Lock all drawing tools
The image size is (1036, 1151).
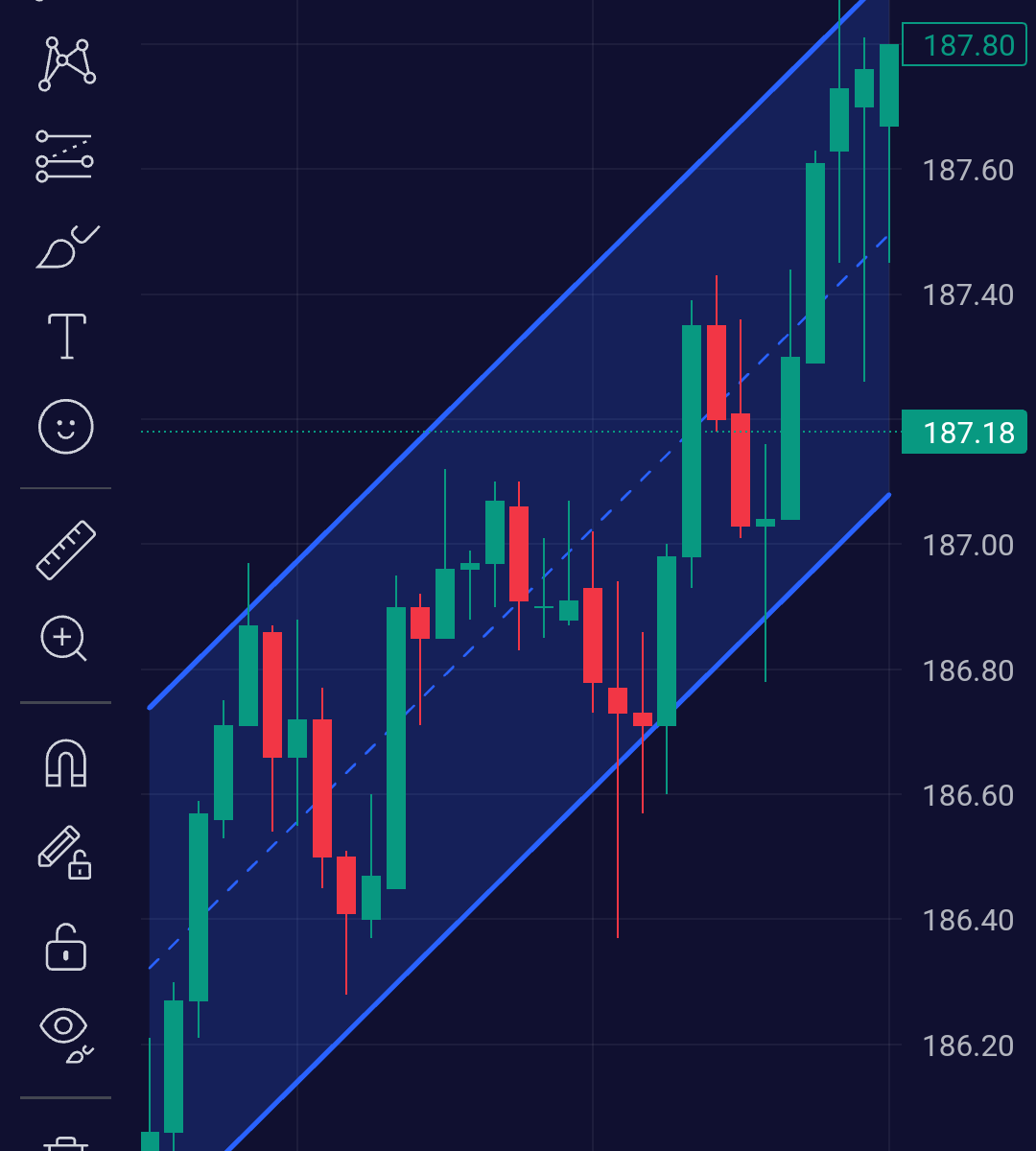[66, 947]
